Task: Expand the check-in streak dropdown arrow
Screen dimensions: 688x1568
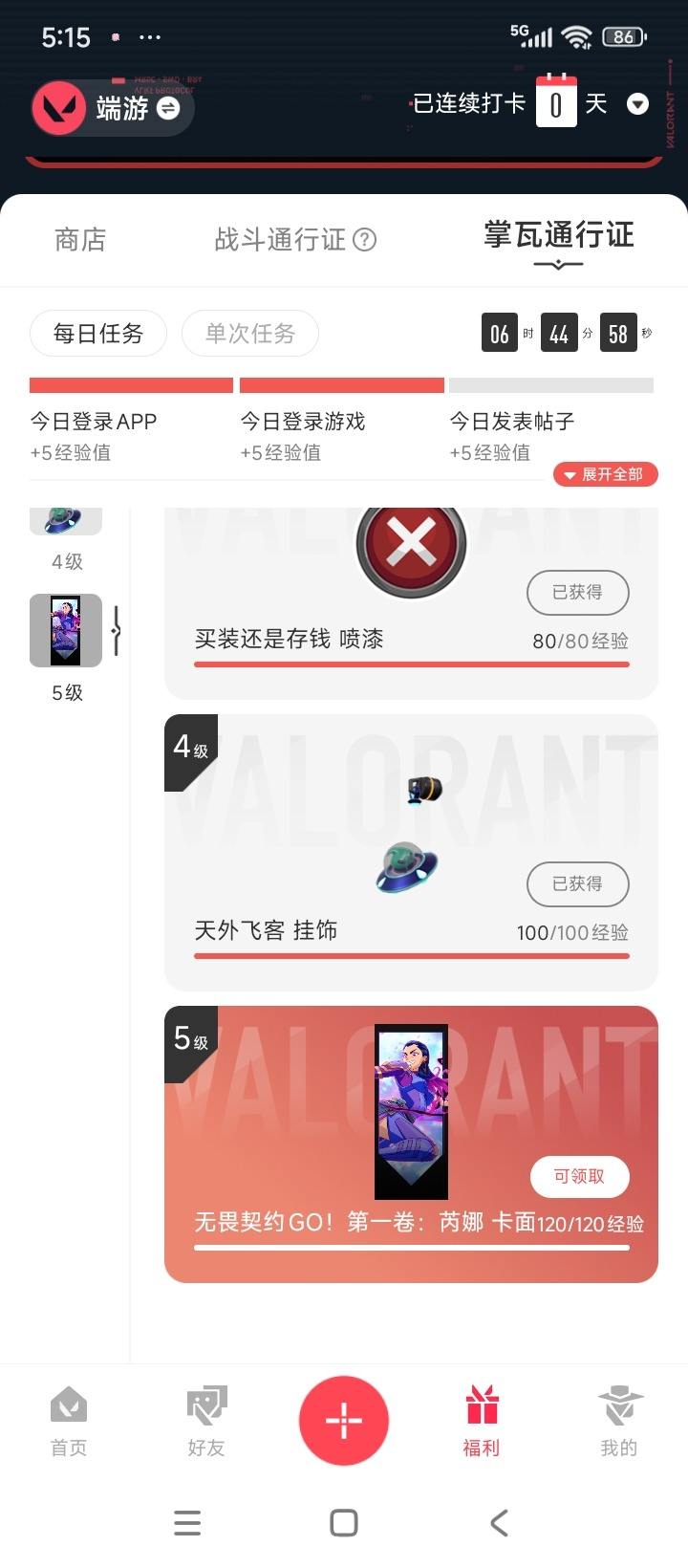Action: coord(637,104)
